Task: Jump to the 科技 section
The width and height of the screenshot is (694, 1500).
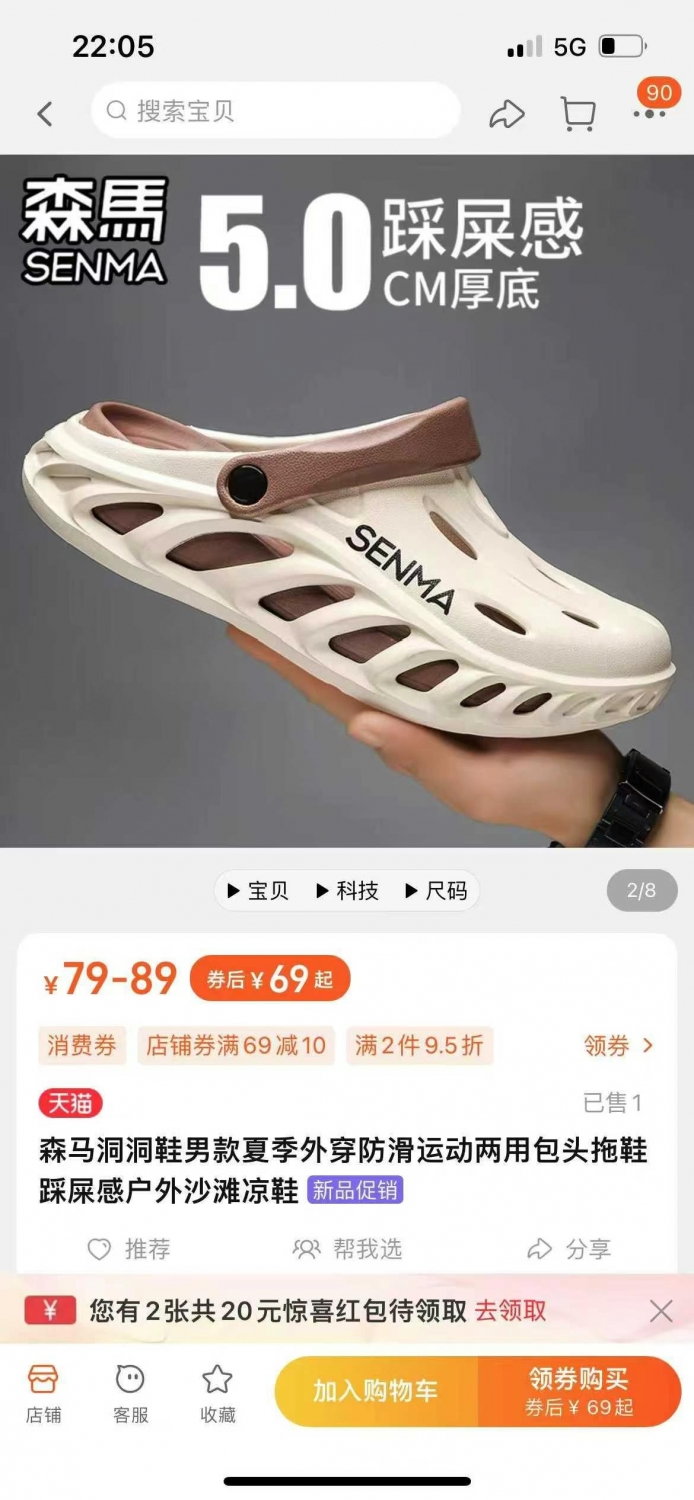Action: point(347,890)
